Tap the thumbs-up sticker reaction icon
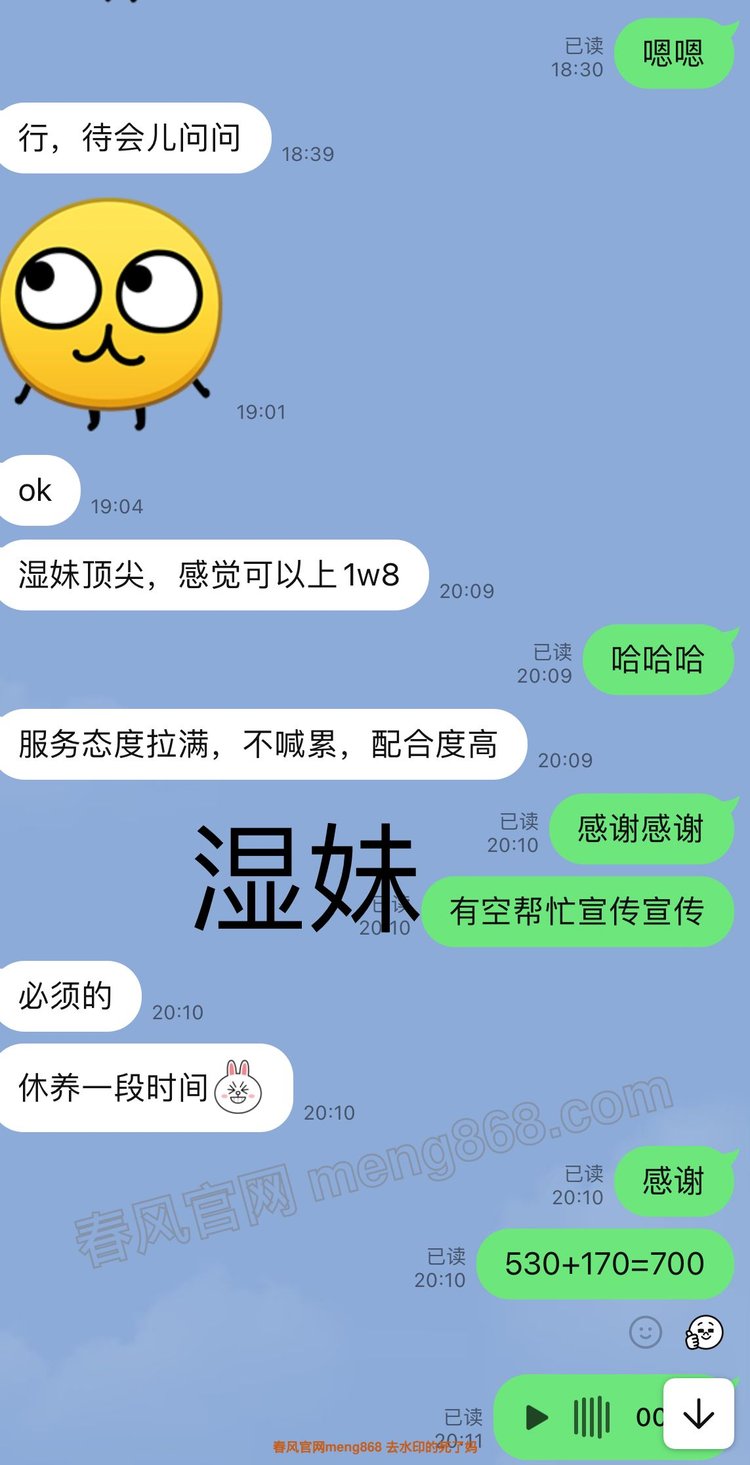The width and height of the screenshot is (750, 1465). pos(704,1331)
